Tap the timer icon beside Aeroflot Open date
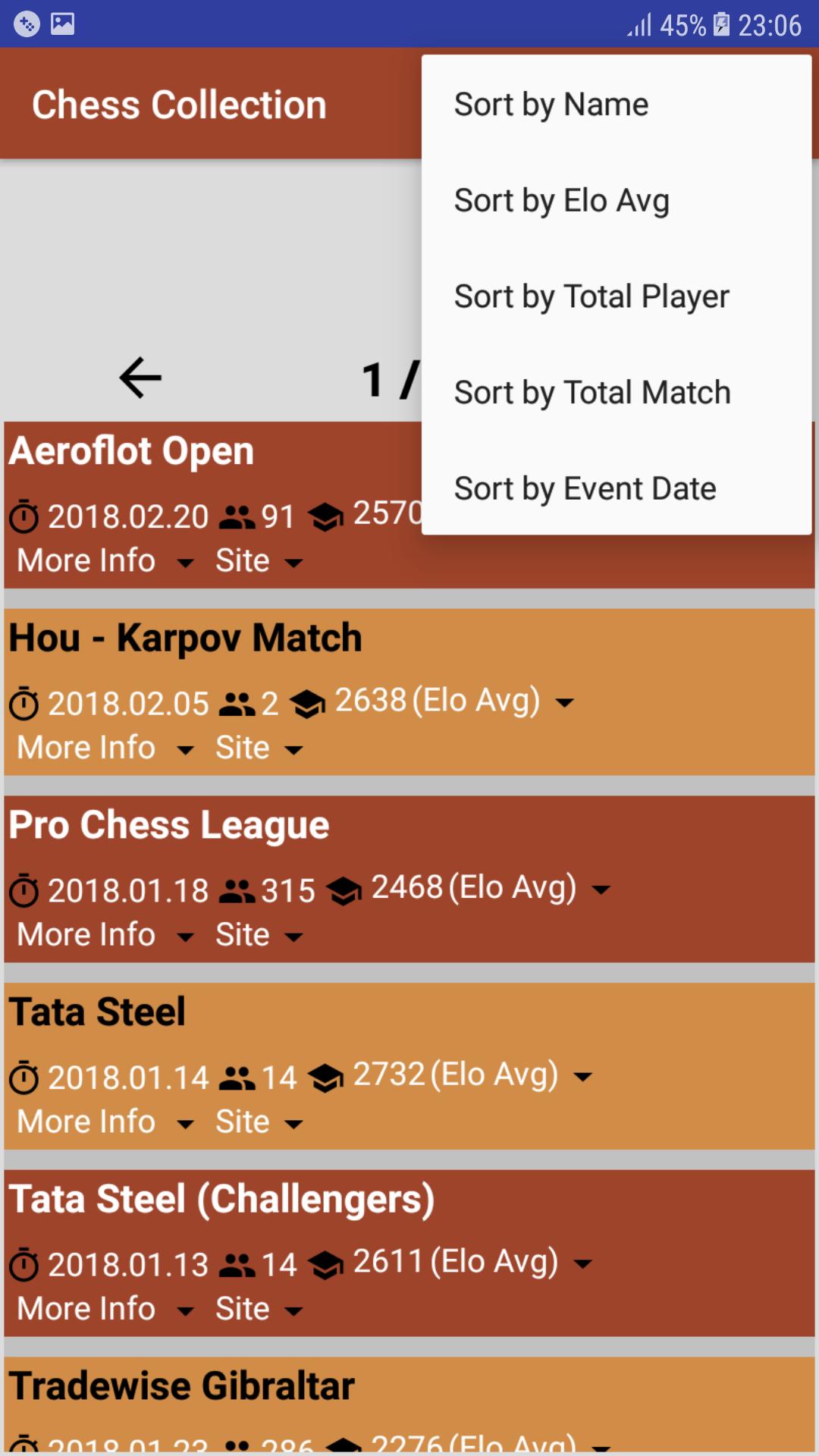The image size is (819, 1456). (x=25, y=516)
